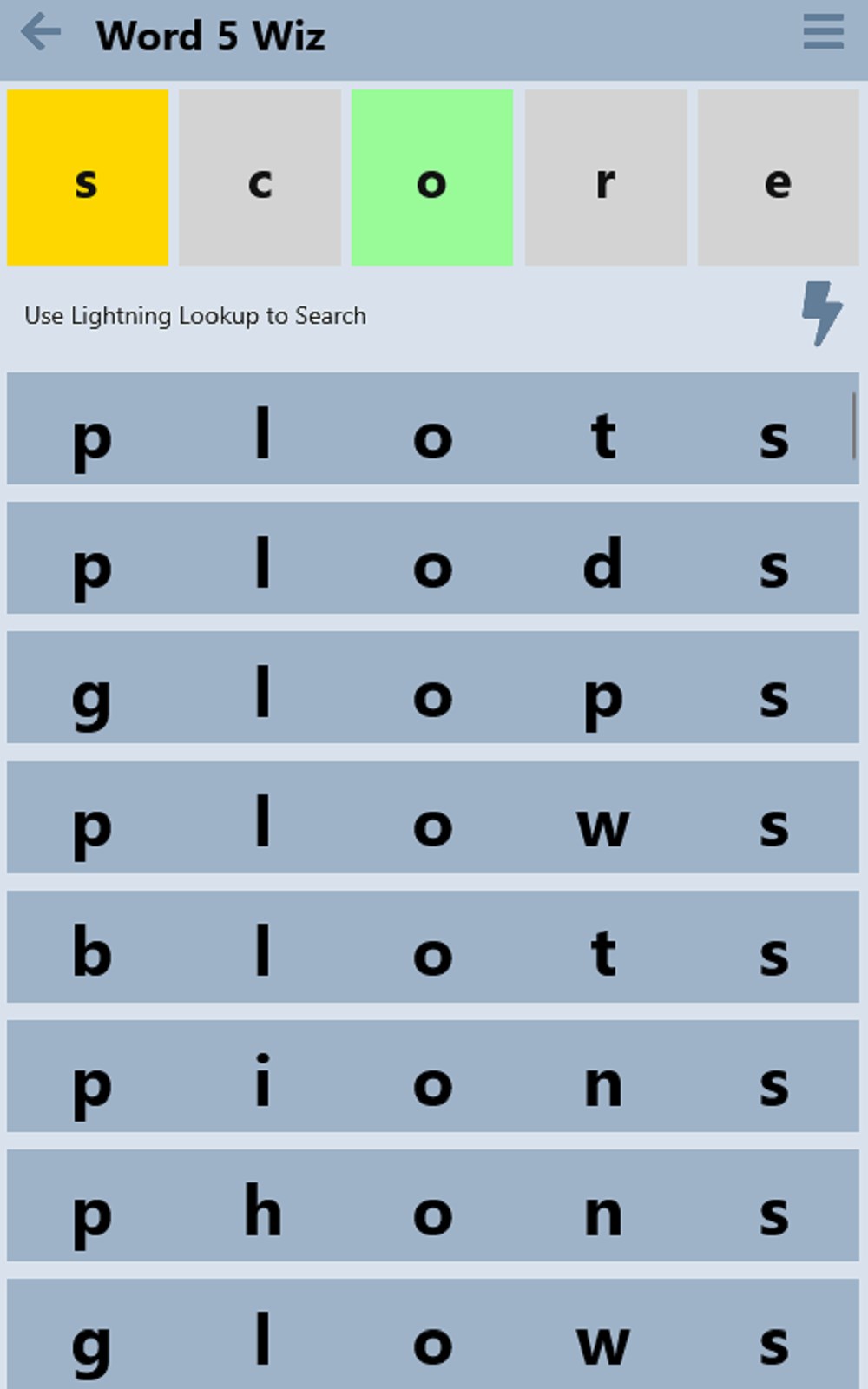Choose the word 'pions'
This screenshot has width=868, height=1389.
click(432, 1076)
